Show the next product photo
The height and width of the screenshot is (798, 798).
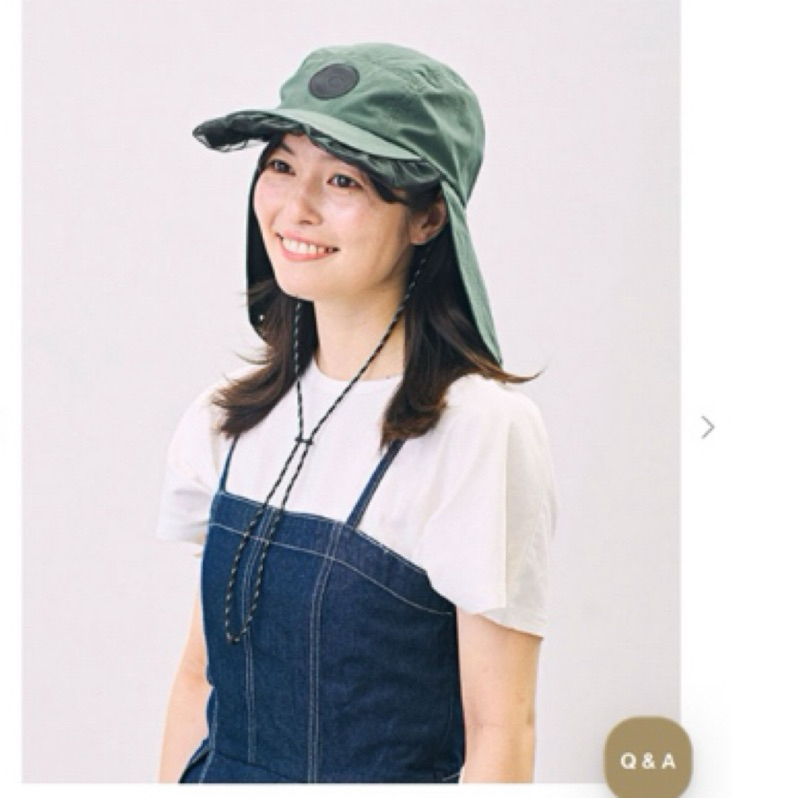click(708, 427)
